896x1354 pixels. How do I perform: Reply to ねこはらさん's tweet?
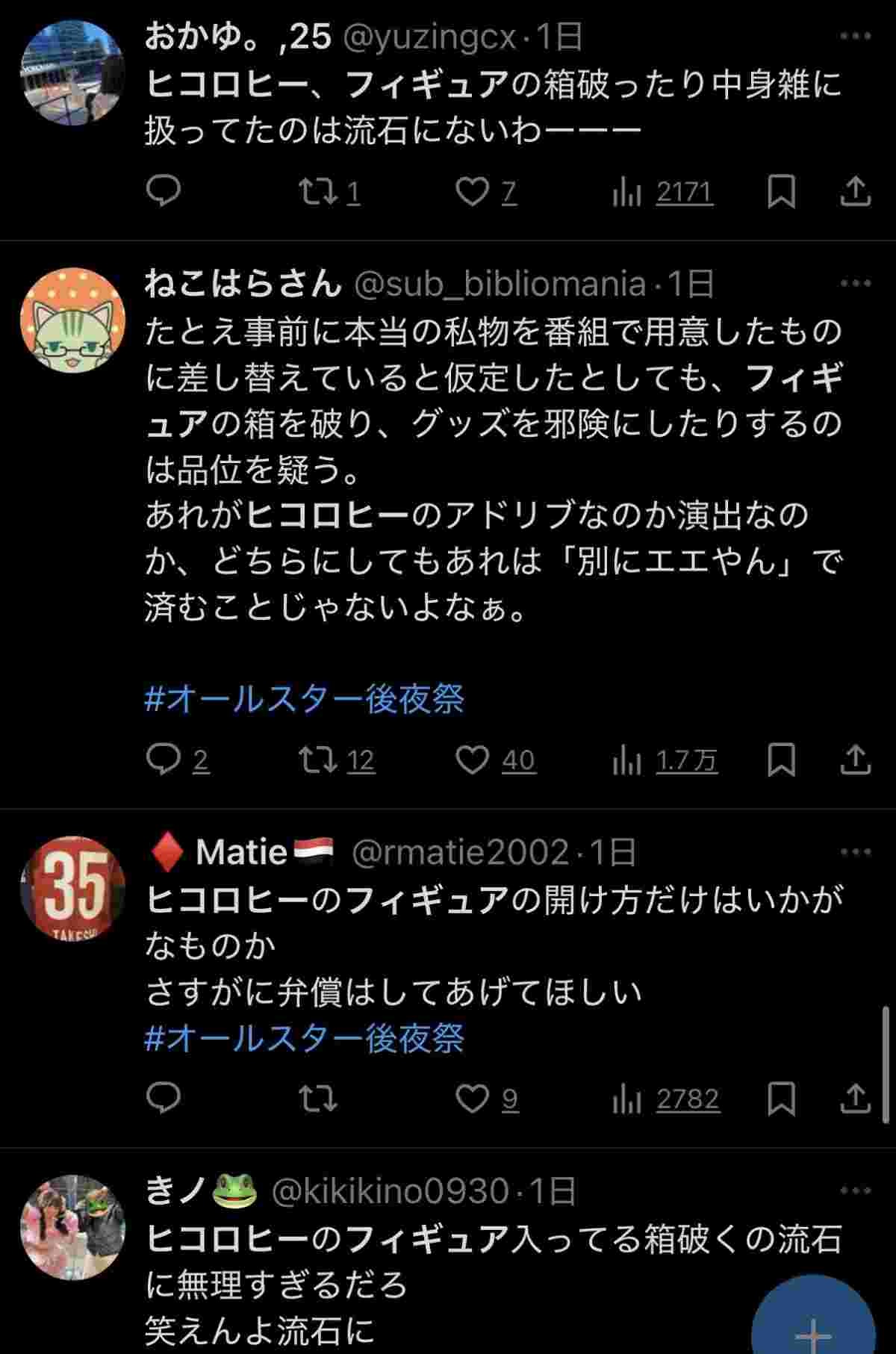[163, 760]
